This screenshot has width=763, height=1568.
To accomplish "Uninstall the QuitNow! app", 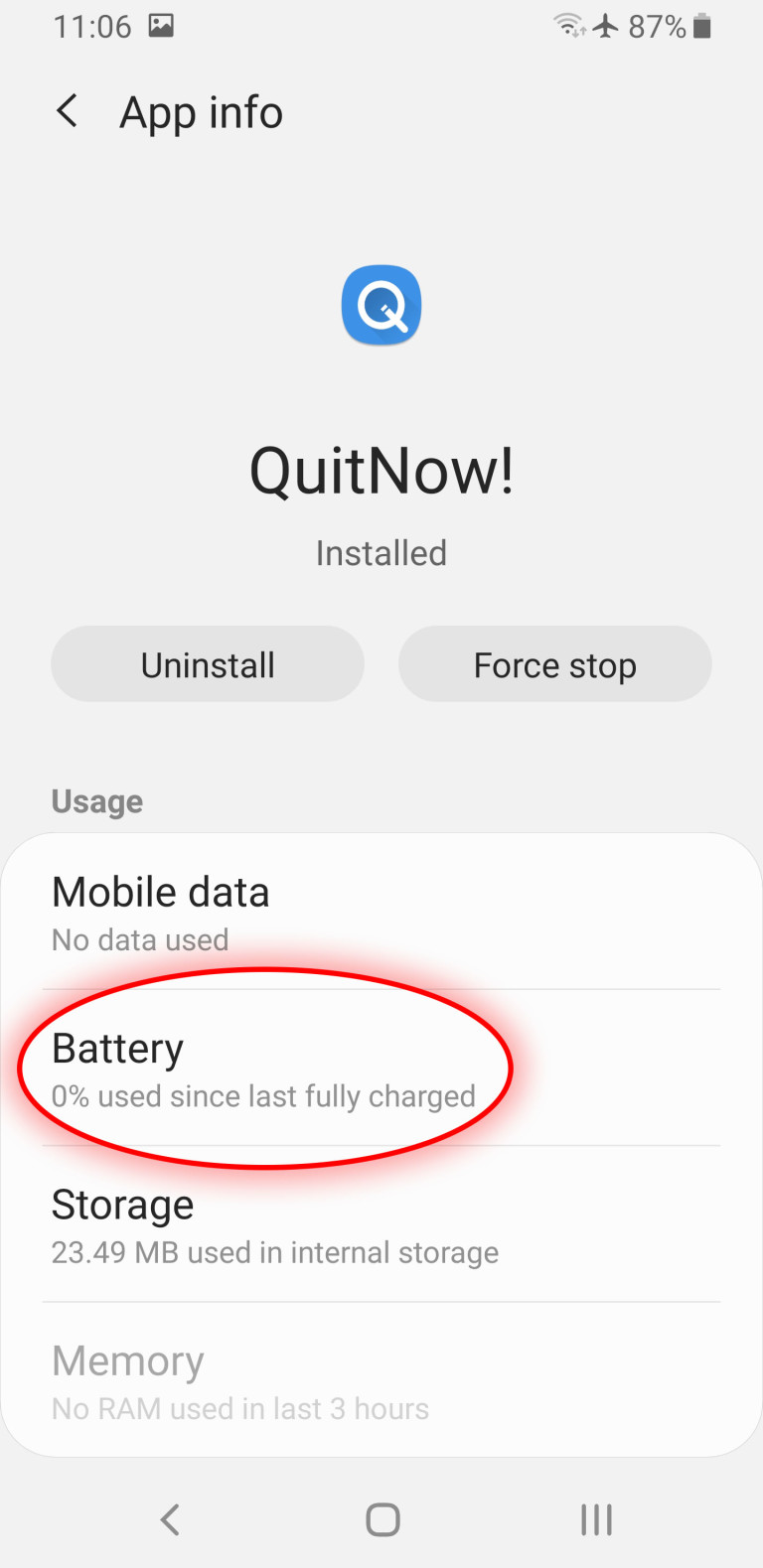I will click(x=208, y=664).
